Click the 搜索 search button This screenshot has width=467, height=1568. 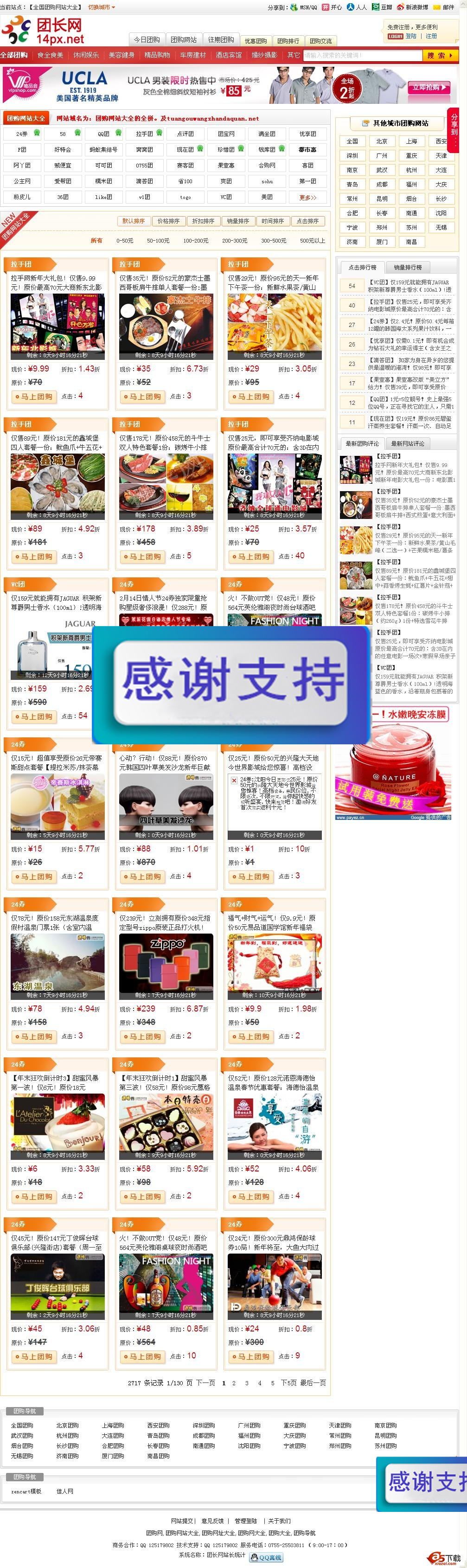pyautogui.click(x=440, y=55)
